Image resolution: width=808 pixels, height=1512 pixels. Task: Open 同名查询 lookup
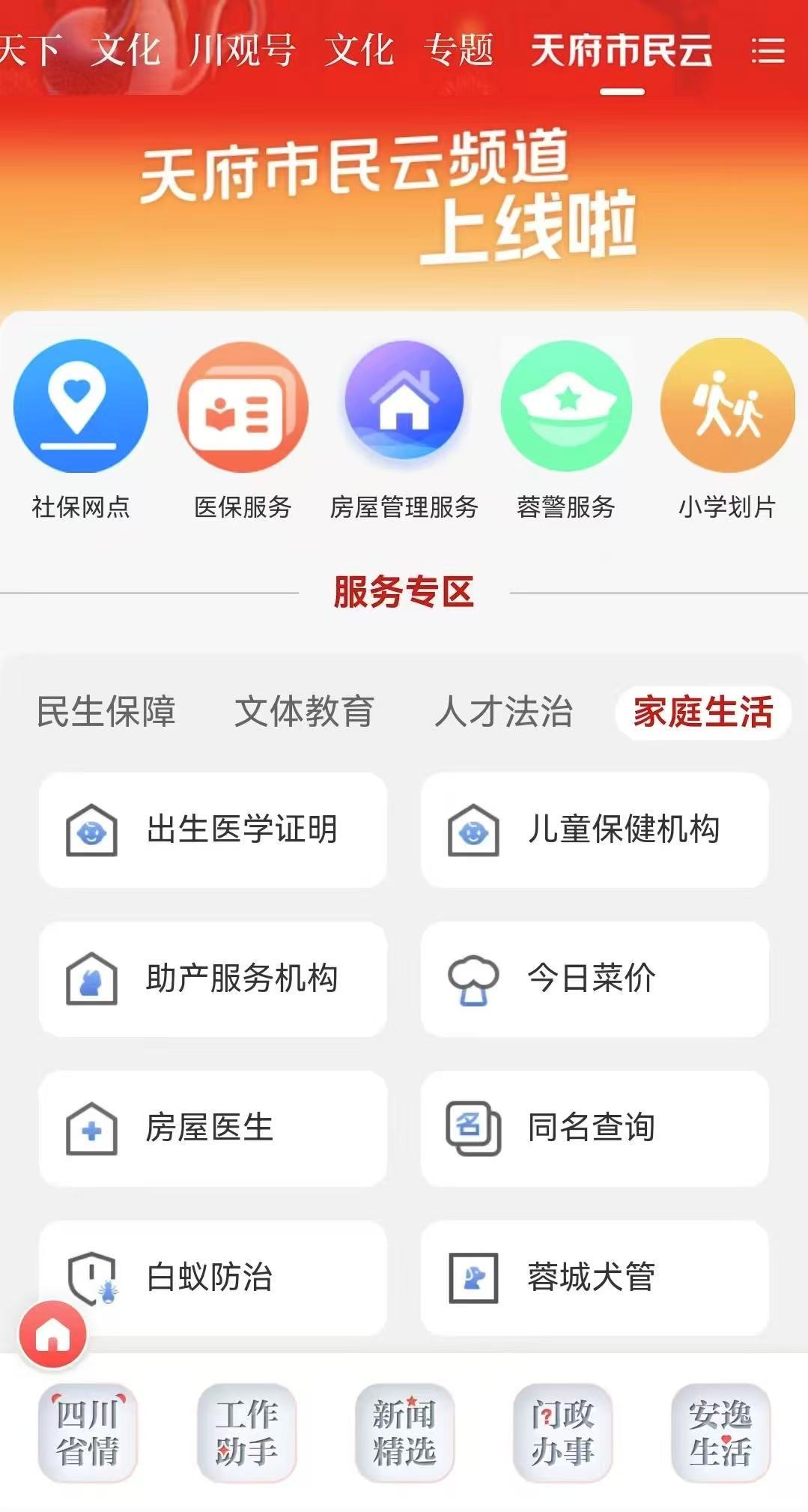[595, 1128]
